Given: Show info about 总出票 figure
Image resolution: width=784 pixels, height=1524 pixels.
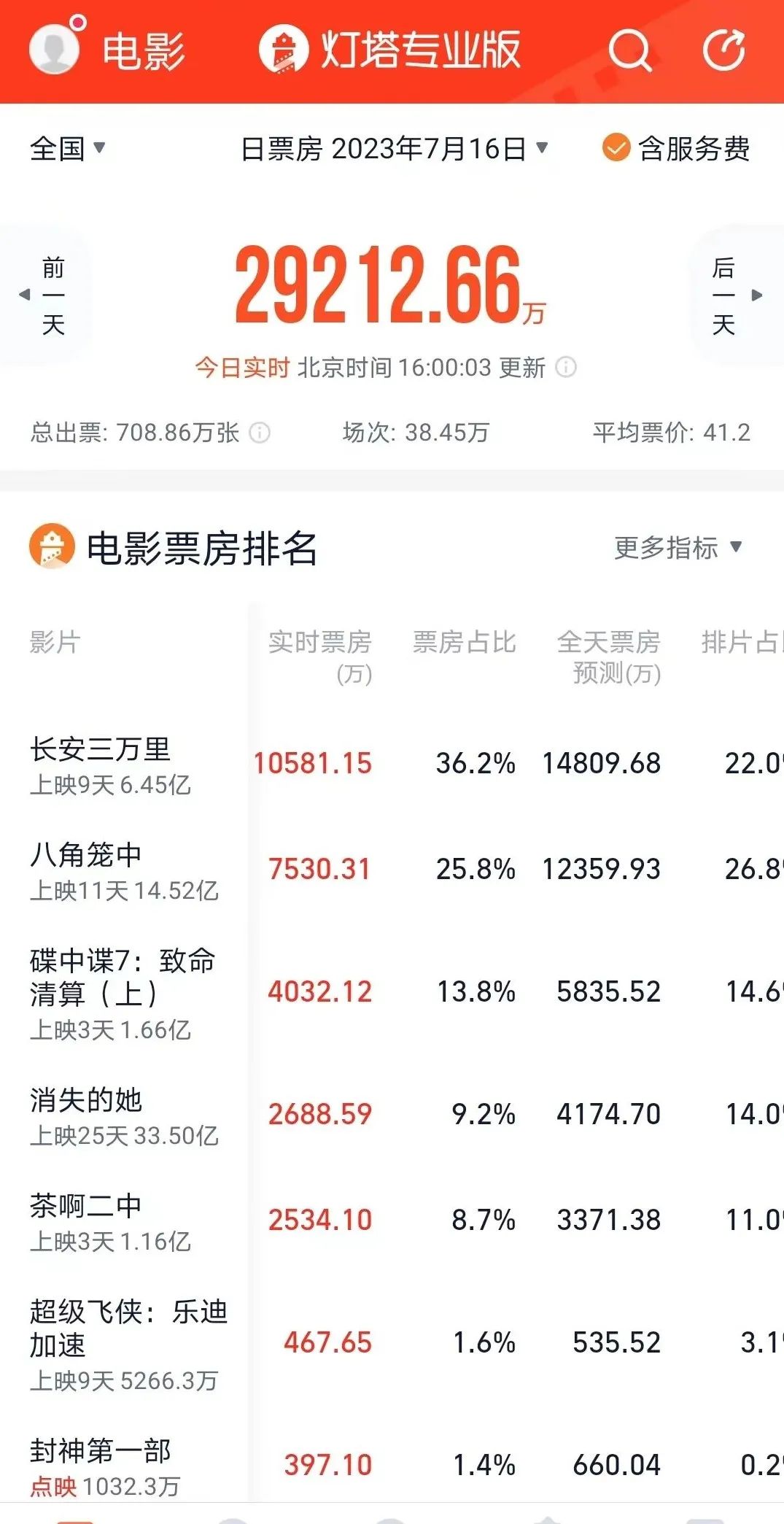Looking at the screenshot, I should [260, 433].
